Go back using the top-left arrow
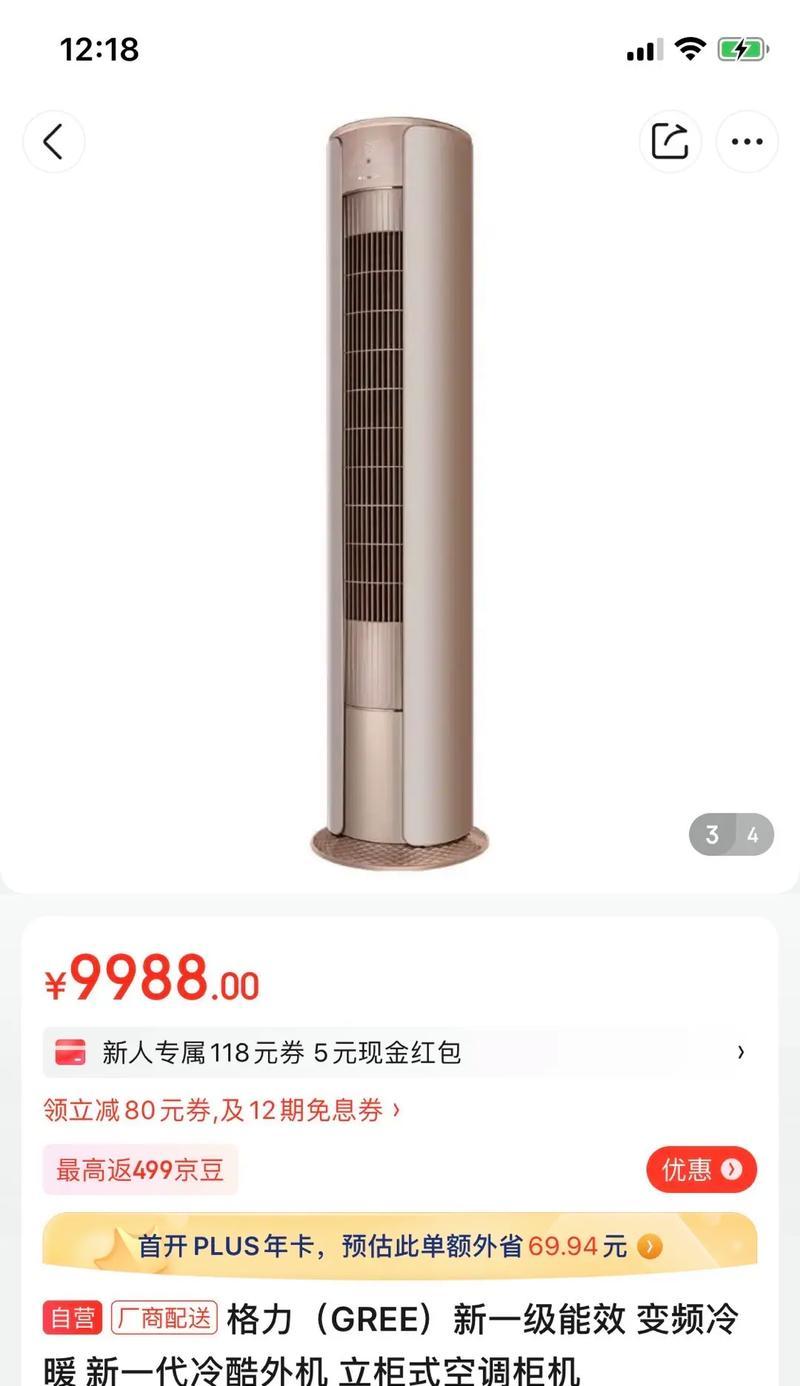 point(53,142)
